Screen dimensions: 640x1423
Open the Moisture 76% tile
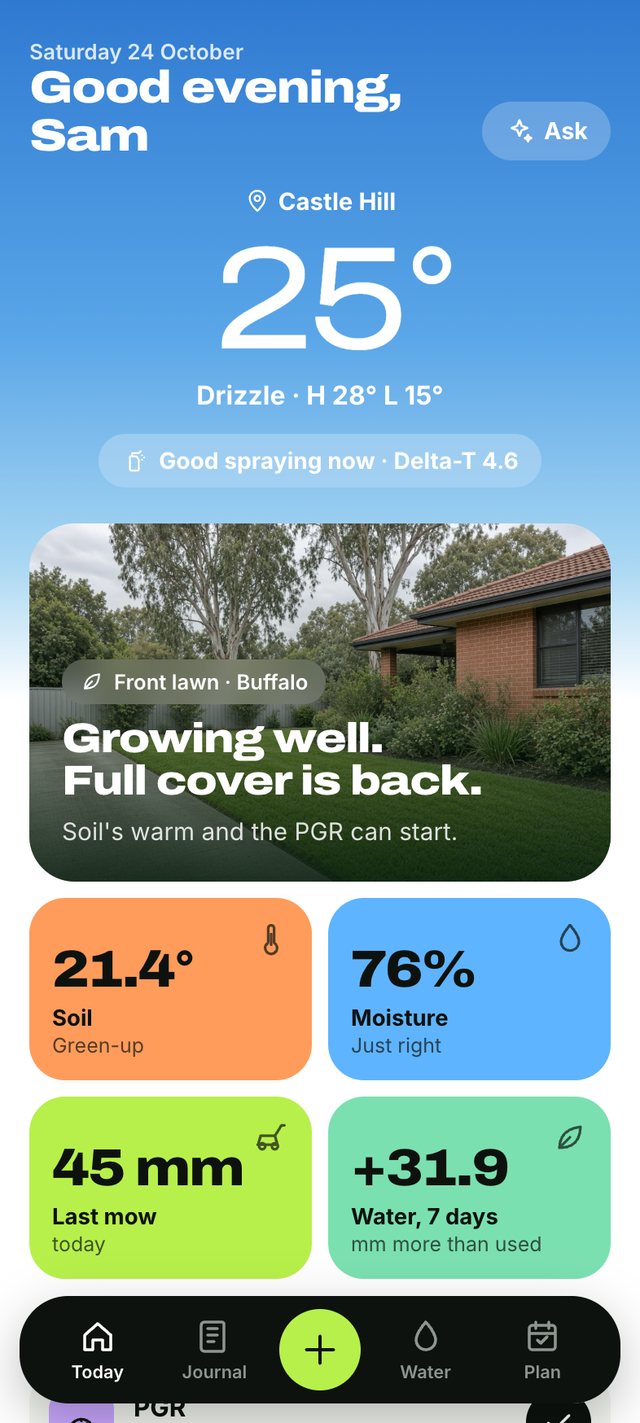pos(469,989)
